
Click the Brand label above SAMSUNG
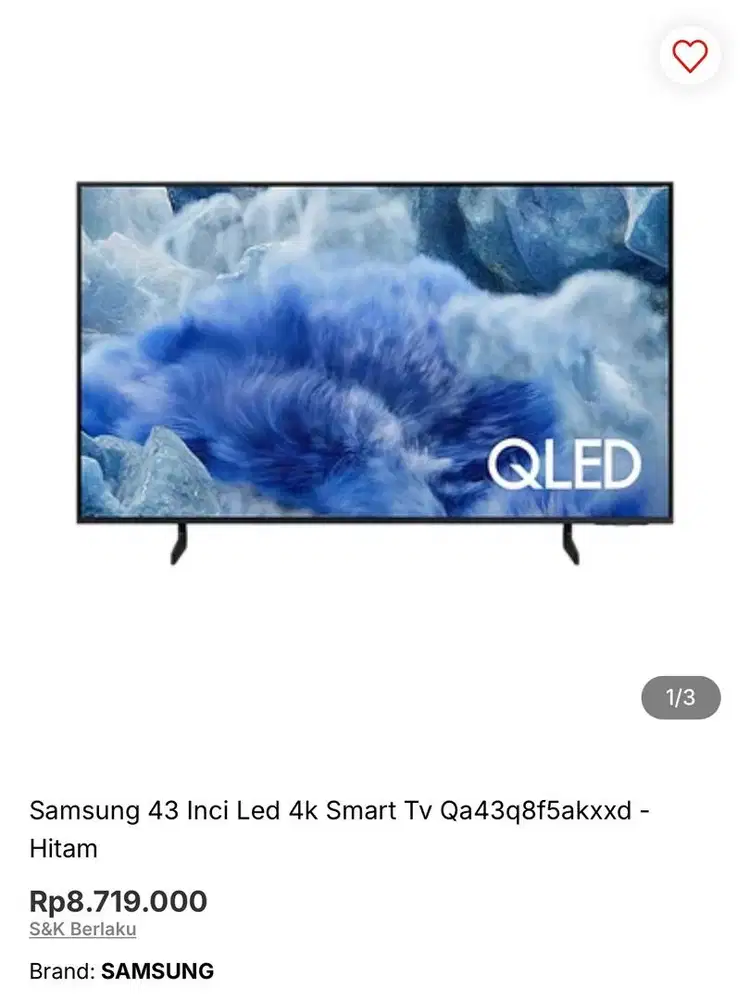[x=58, y=970]
